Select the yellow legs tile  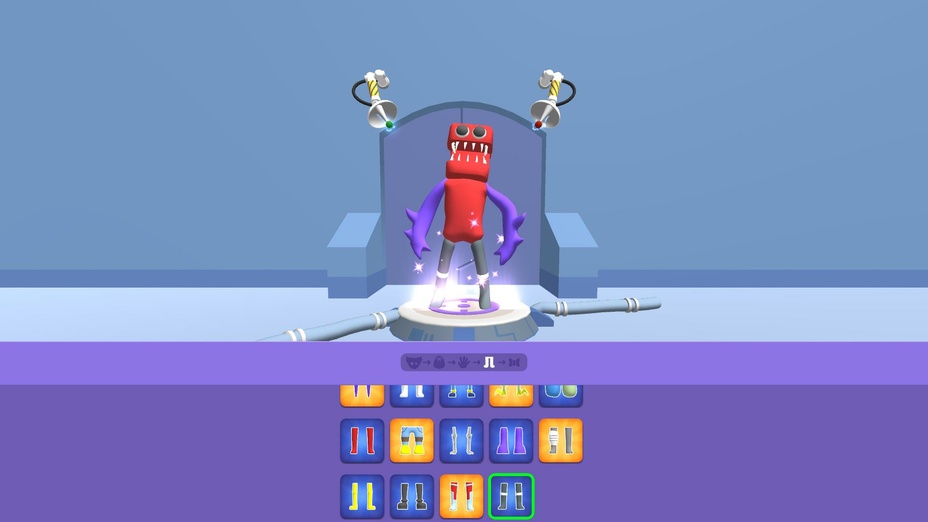point(362,496)
